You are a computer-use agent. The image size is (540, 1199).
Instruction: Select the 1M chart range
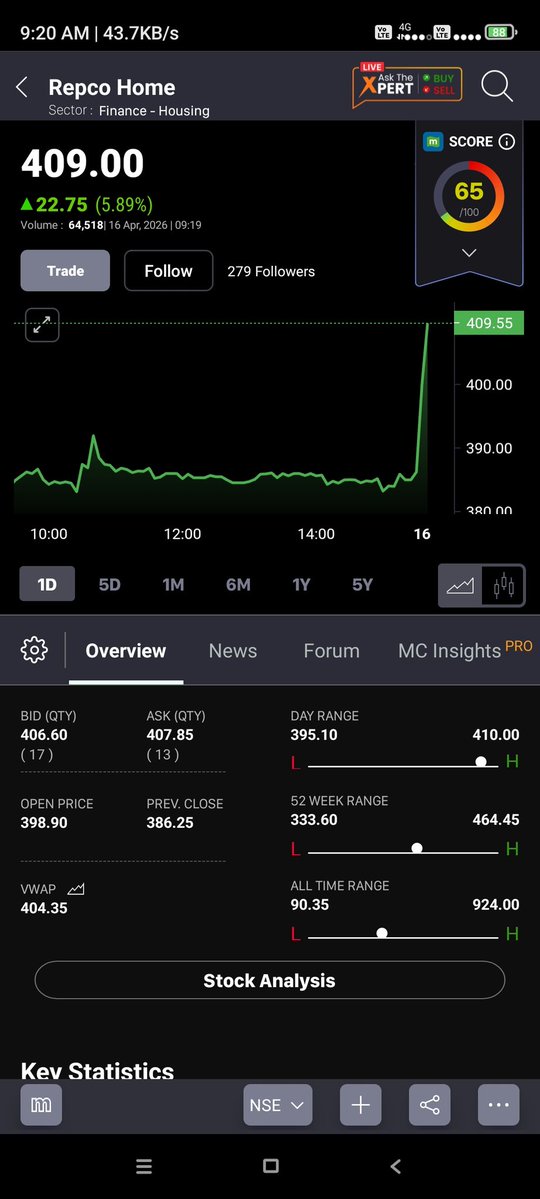point(173,584)
